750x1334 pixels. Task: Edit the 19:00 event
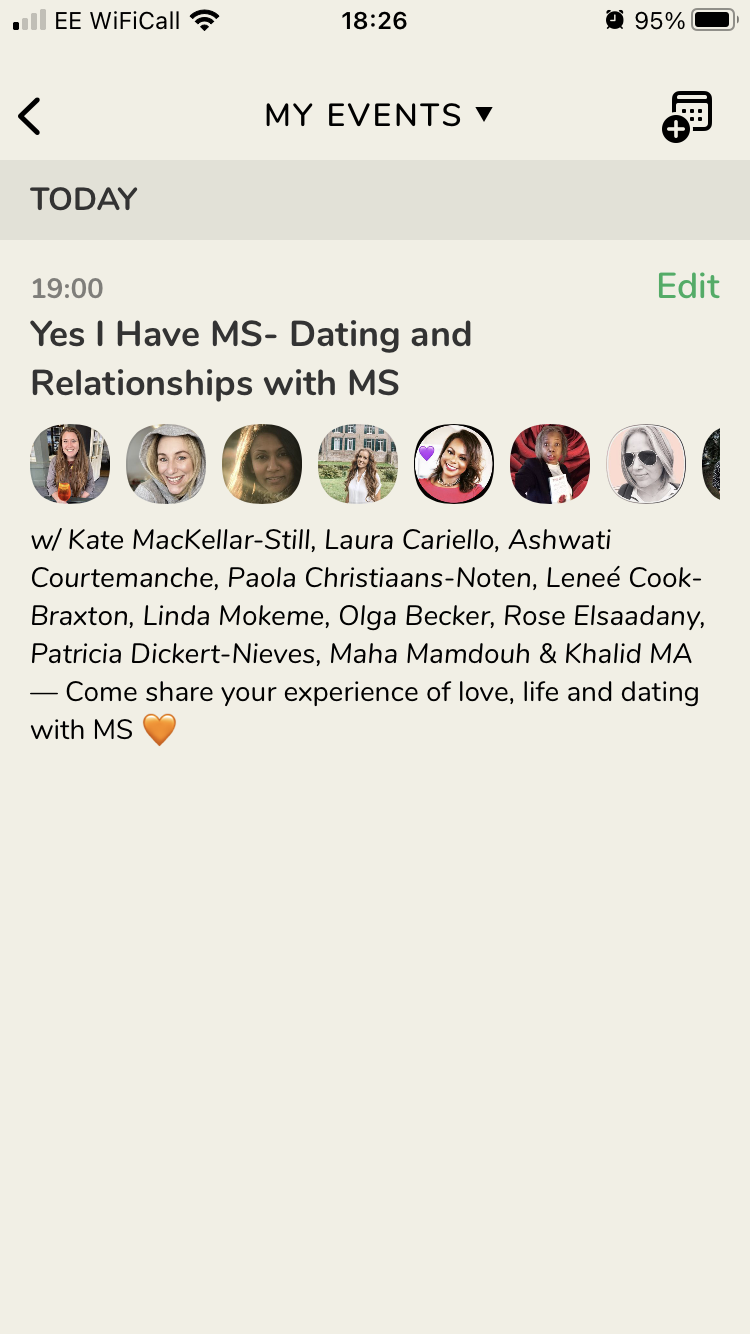coord(688,287)
